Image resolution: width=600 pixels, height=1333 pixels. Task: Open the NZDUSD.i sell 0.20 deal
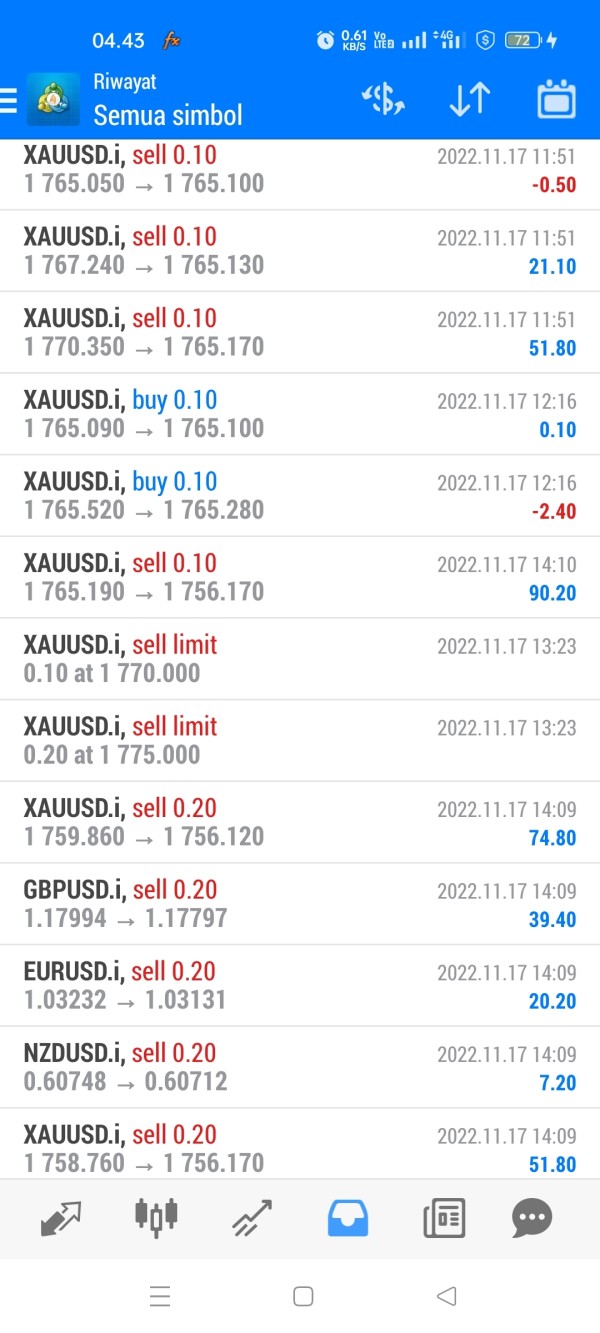(300, 1067)
